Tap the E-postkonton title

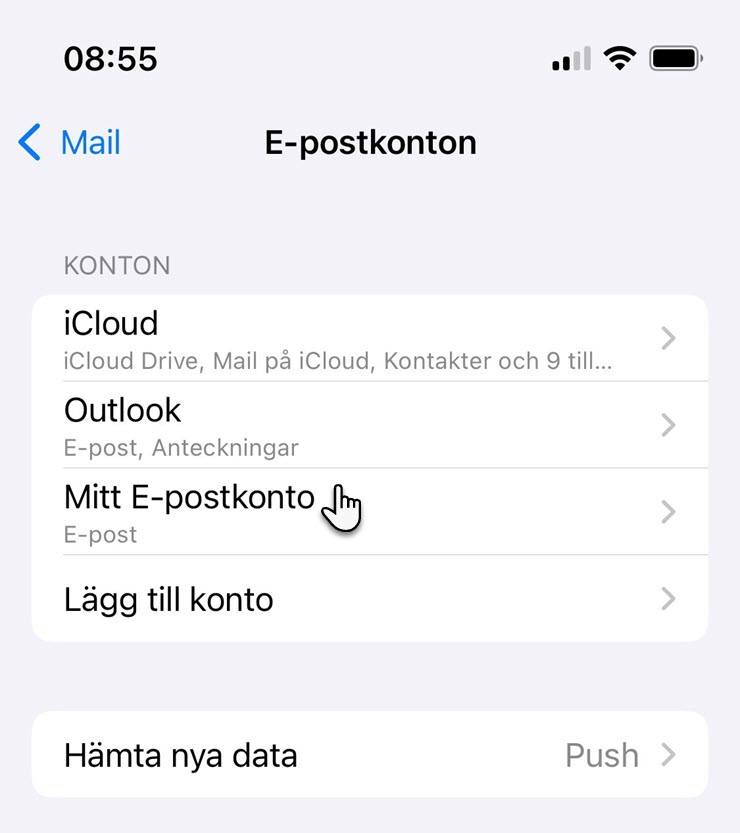click(x=369, y=142)
